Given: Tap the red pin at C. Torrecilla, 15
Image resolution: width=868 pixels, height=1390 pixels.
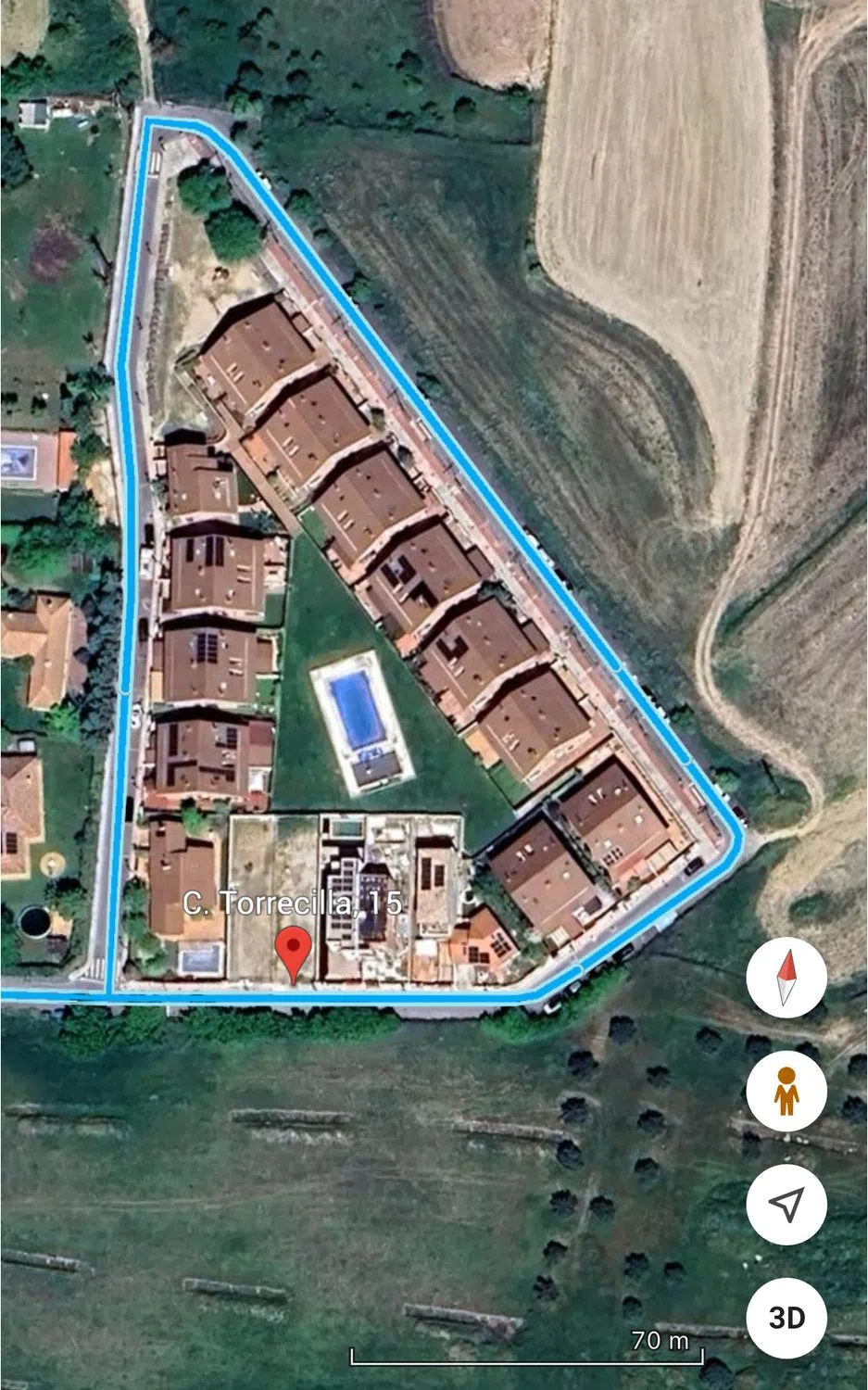Looking at the screenshot, I should click(x=295, y=950).
